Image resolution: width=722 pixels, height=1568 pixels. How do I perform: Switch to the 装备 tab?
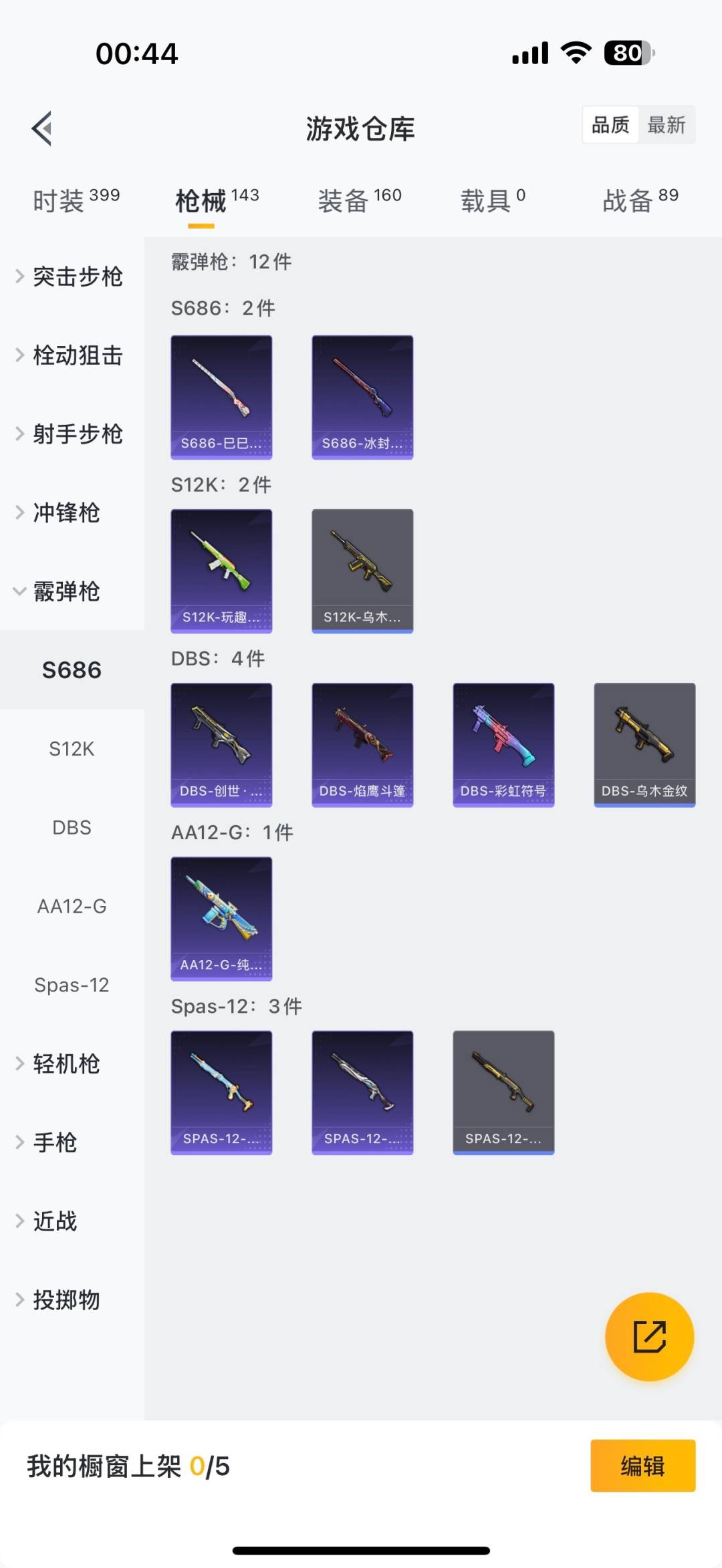(360, 200)
